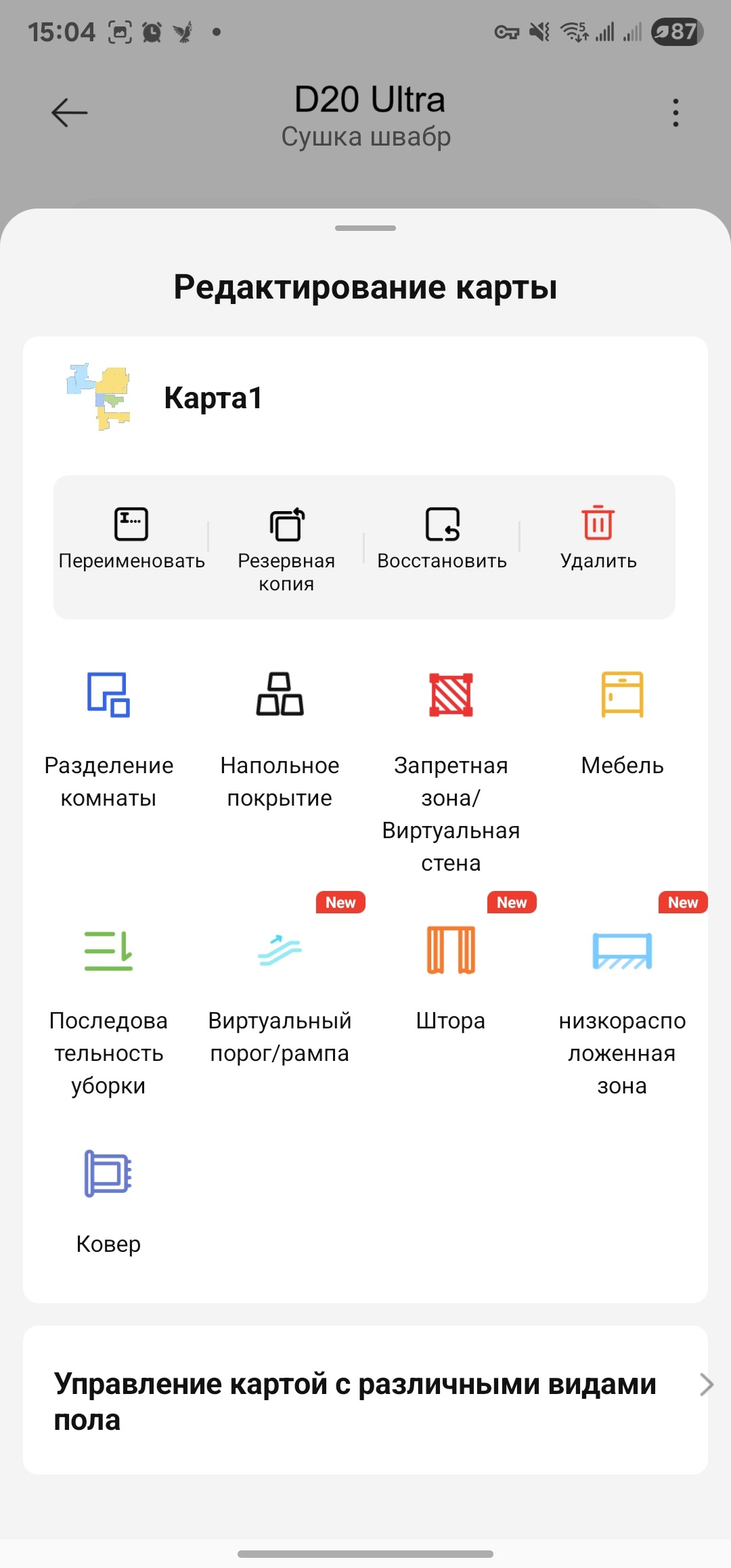Screen dimensions: 731x1568
Task: Open Последовательность уборки
Action: (108, 1009)
